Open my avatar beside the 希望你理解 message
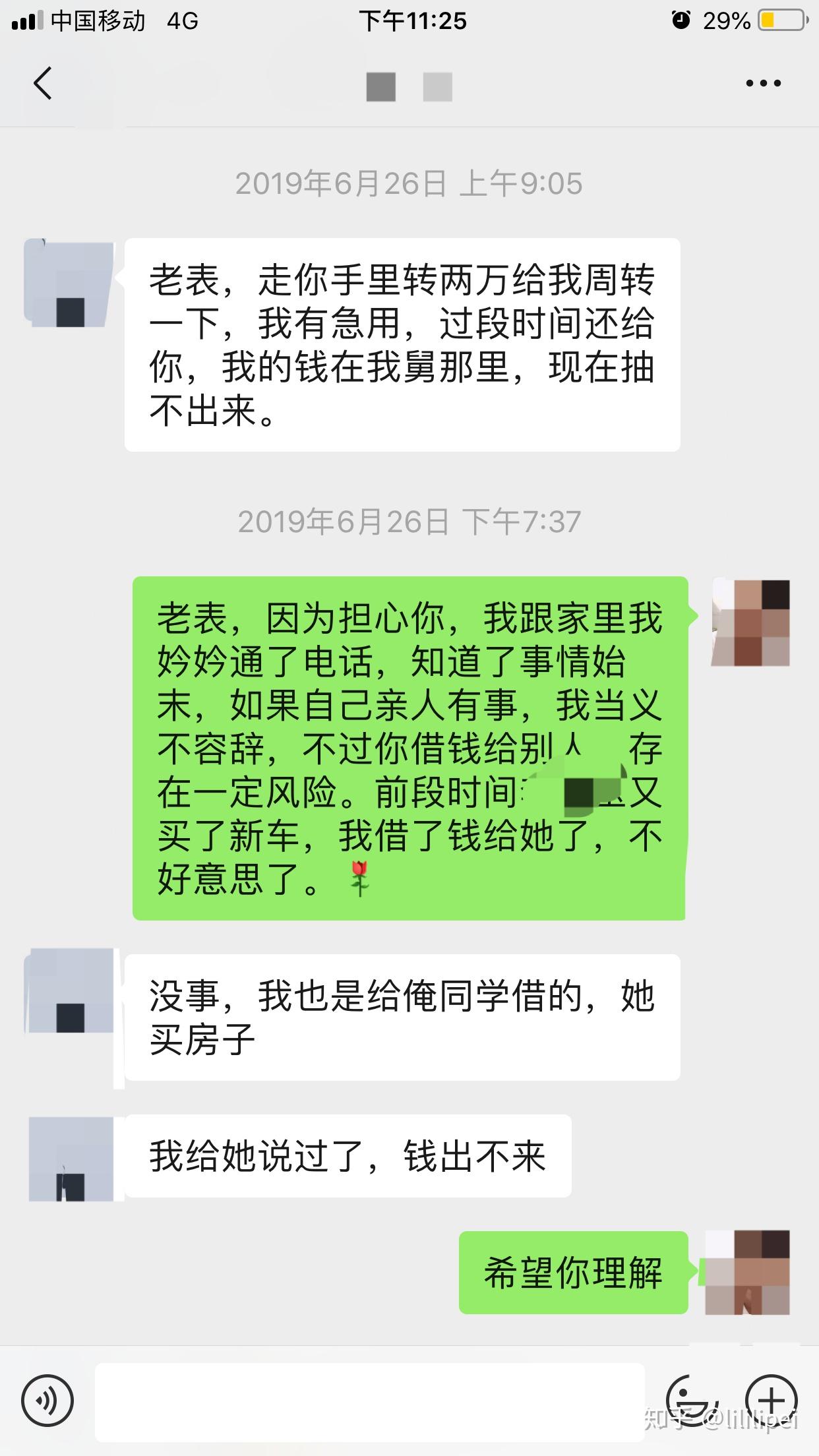This screenshot has height=1456, width=819. 747,1273
